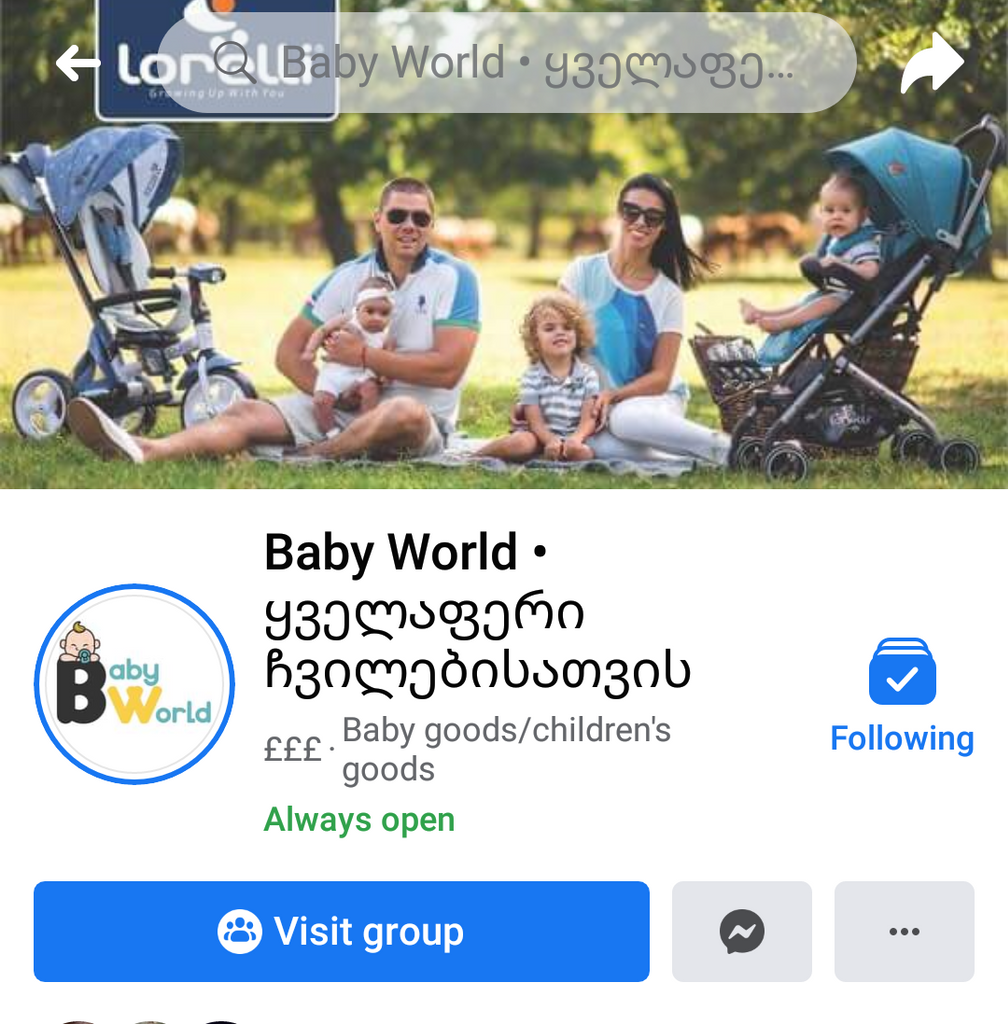View the cover photo
The width and height of the screenshot is (1008, 1024).
[x=504, y=300]
